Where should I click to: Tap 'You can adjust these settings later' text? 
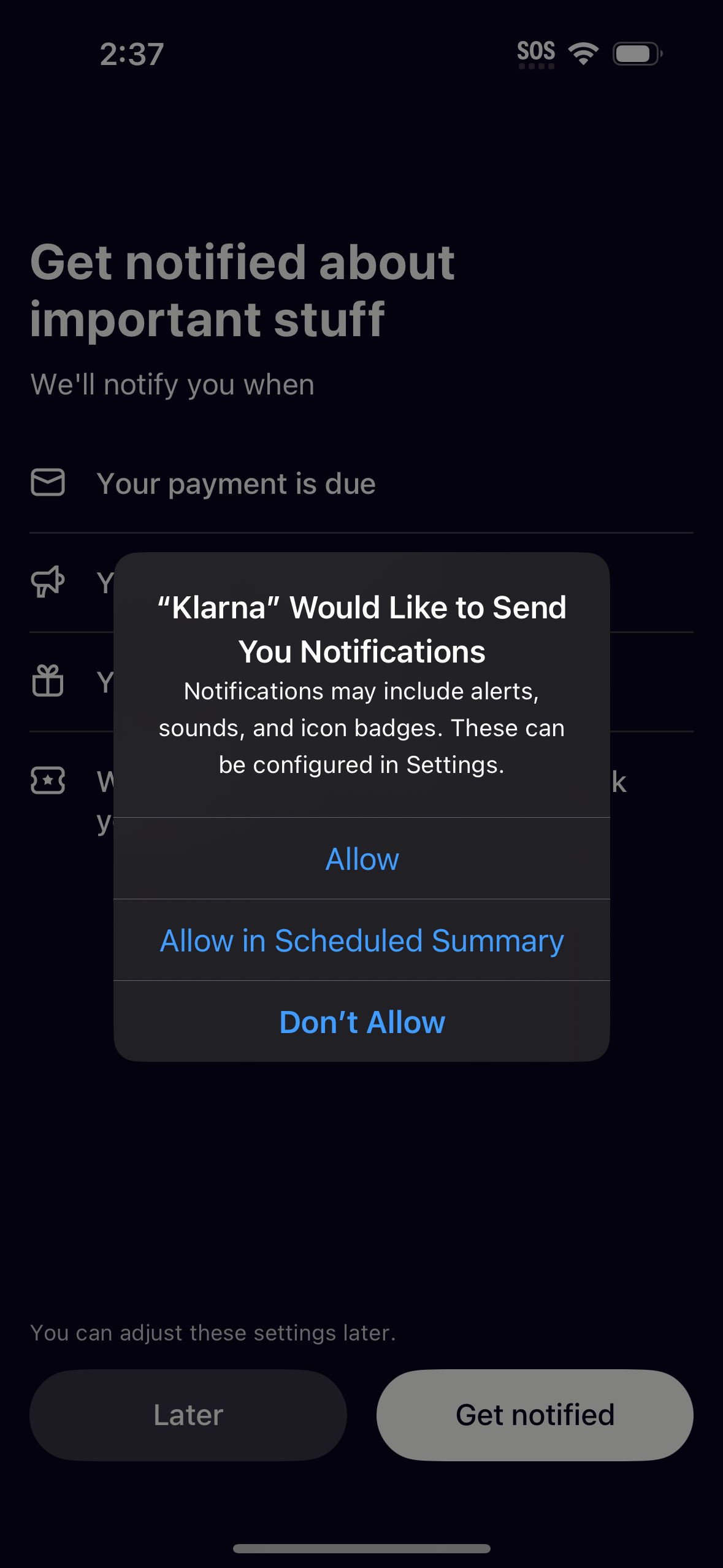(x=213, y=1332)
